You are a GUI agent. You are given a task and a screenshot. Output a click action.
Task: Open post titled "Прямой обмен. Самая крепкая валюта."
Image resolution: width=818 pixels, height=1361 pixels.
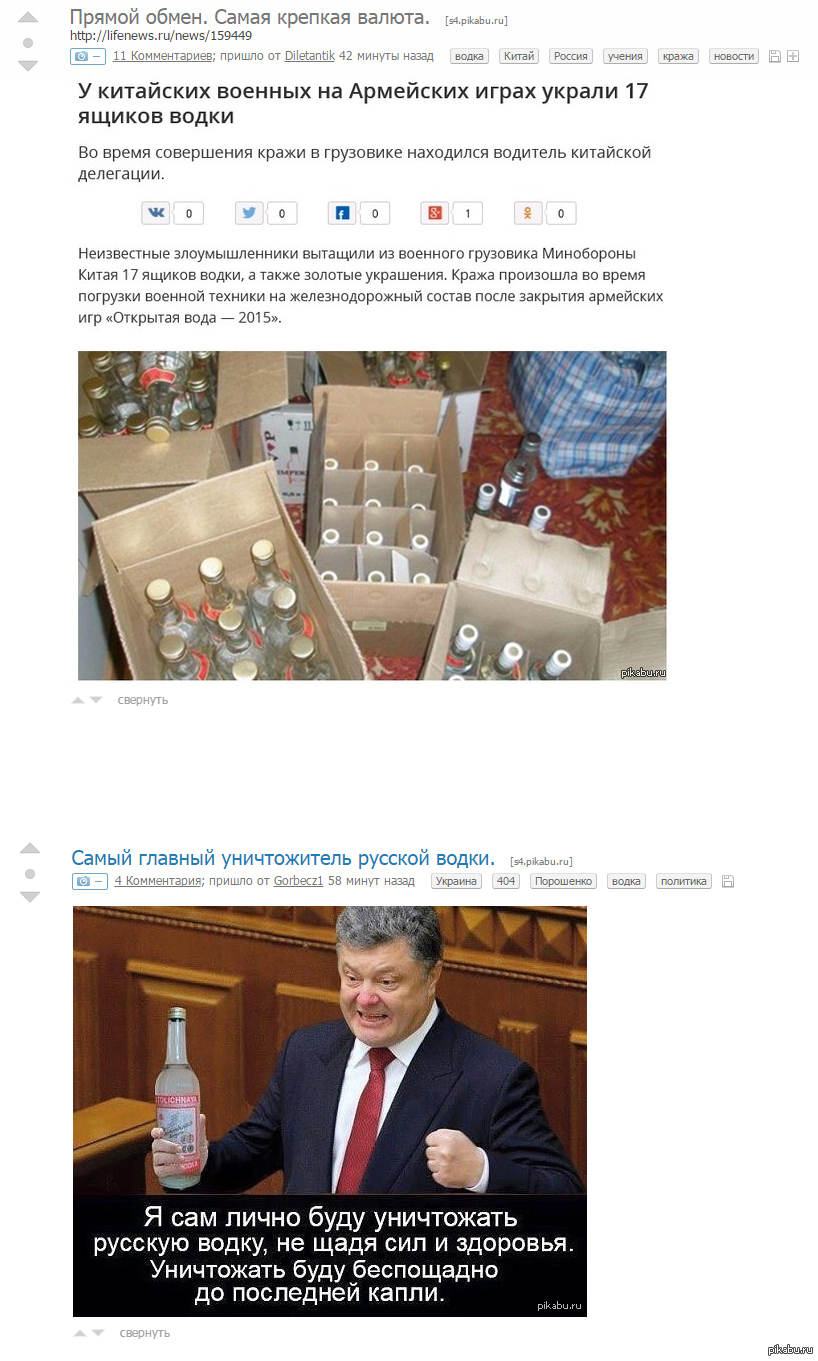tap(249, 17)
